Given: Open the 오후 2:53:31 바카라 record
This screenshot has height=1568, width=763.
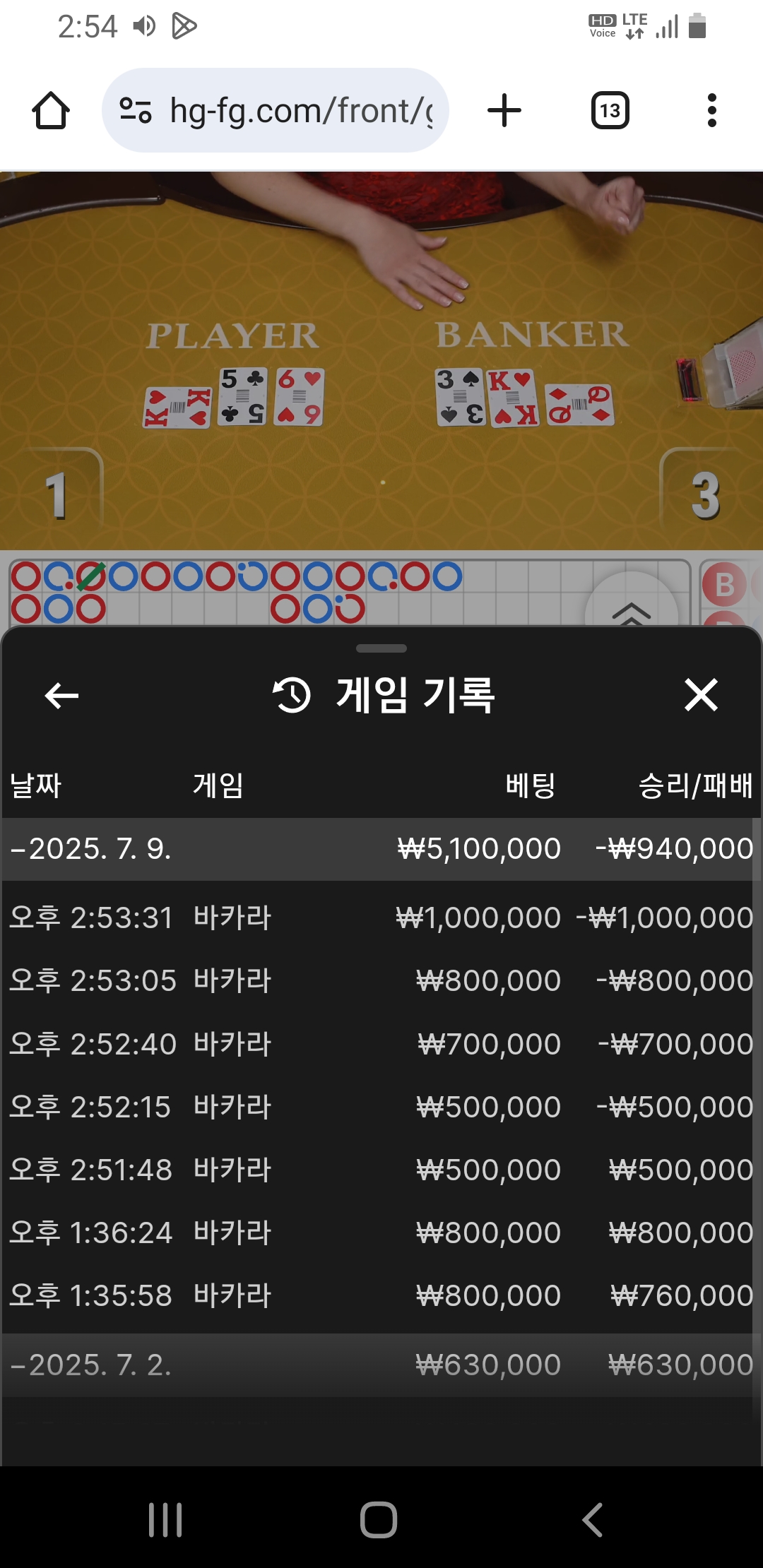Looking at the screenshot, I should point(381,917).
